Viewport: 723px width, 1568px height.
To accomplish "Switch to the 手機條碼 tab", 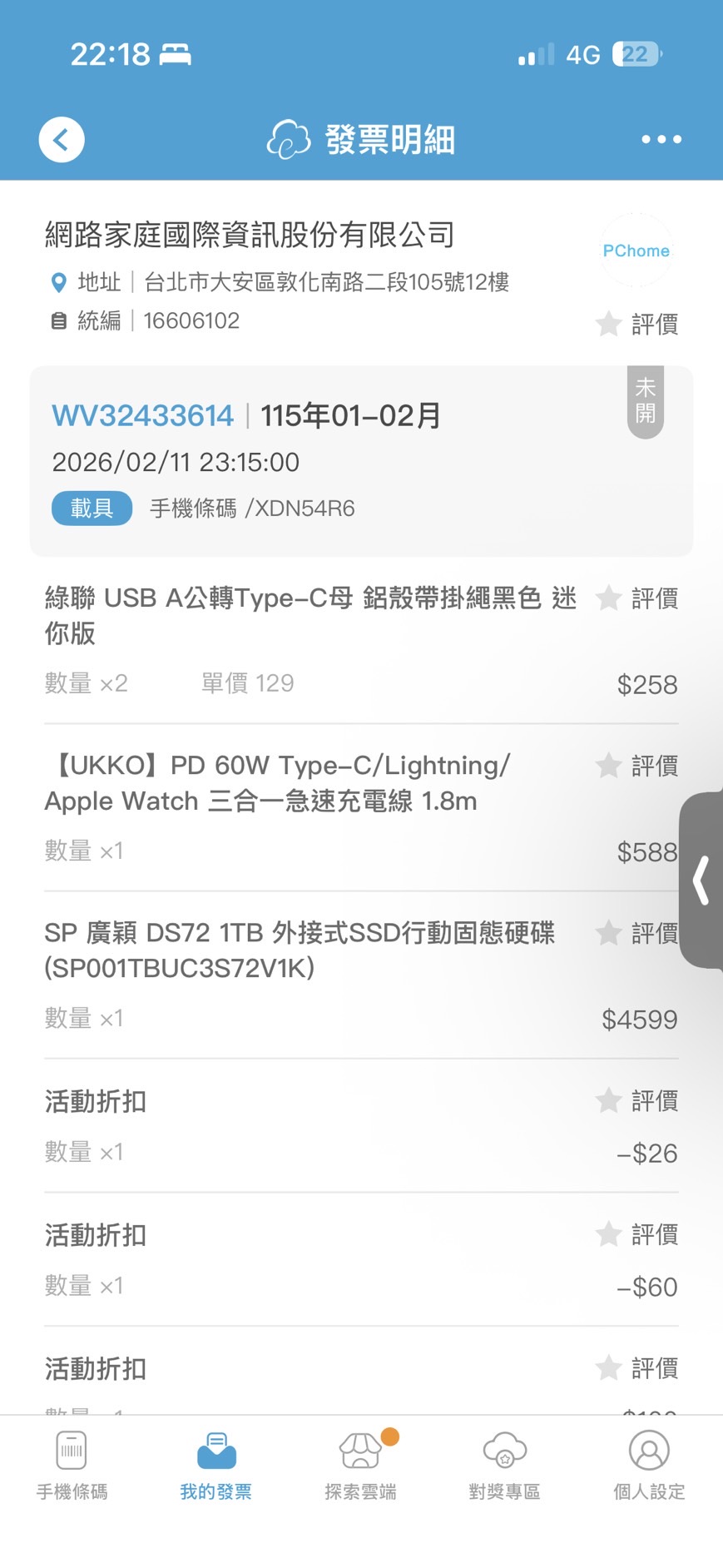I will coord(72,1466).
